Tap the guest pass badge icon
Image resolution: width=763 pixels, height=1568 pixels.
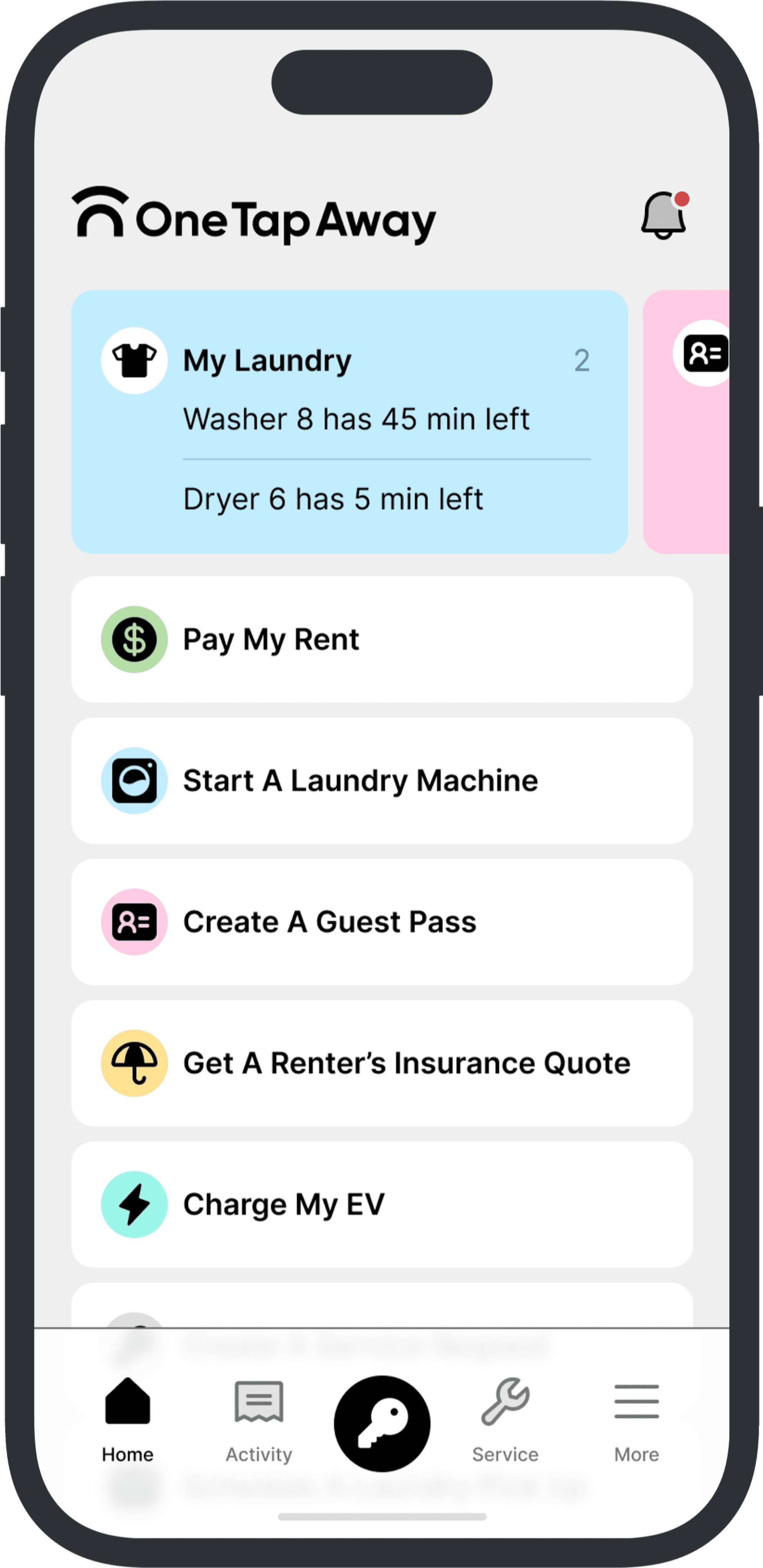coord(134,921)
